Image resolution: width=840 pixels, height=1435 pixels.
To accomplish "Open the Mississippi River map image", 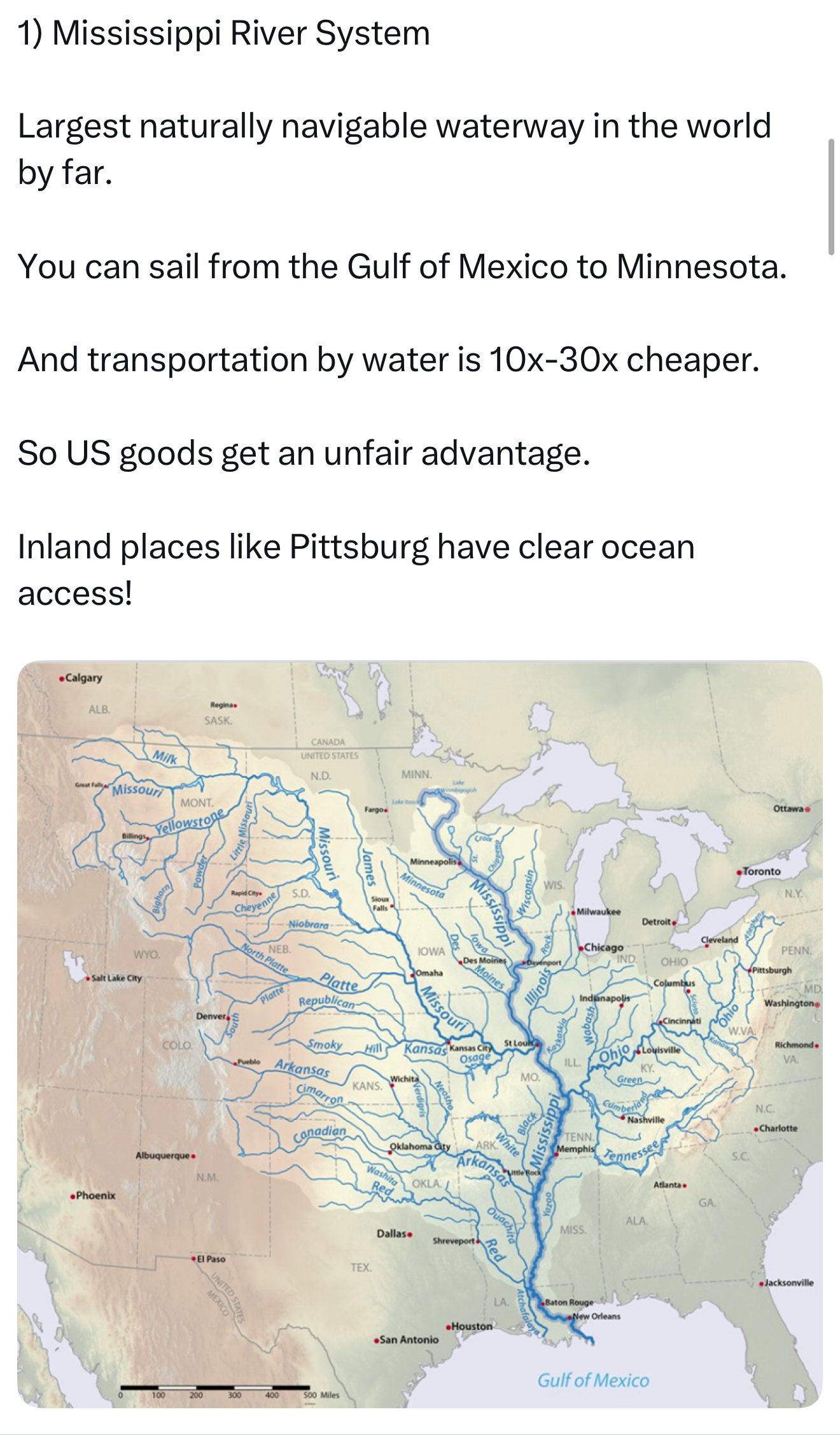I will pyautogui.click(x=420, y=1033).
